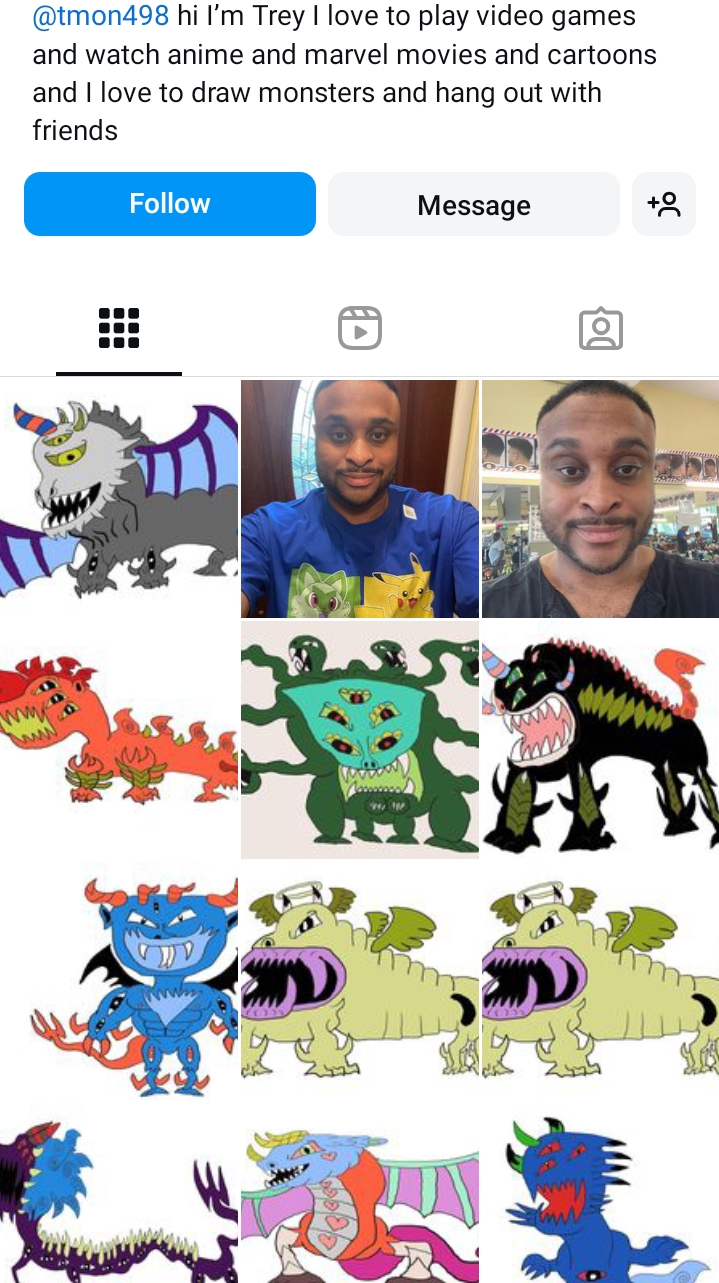
Task: Switch to the Reels tab
Action: tap(360, 328)
